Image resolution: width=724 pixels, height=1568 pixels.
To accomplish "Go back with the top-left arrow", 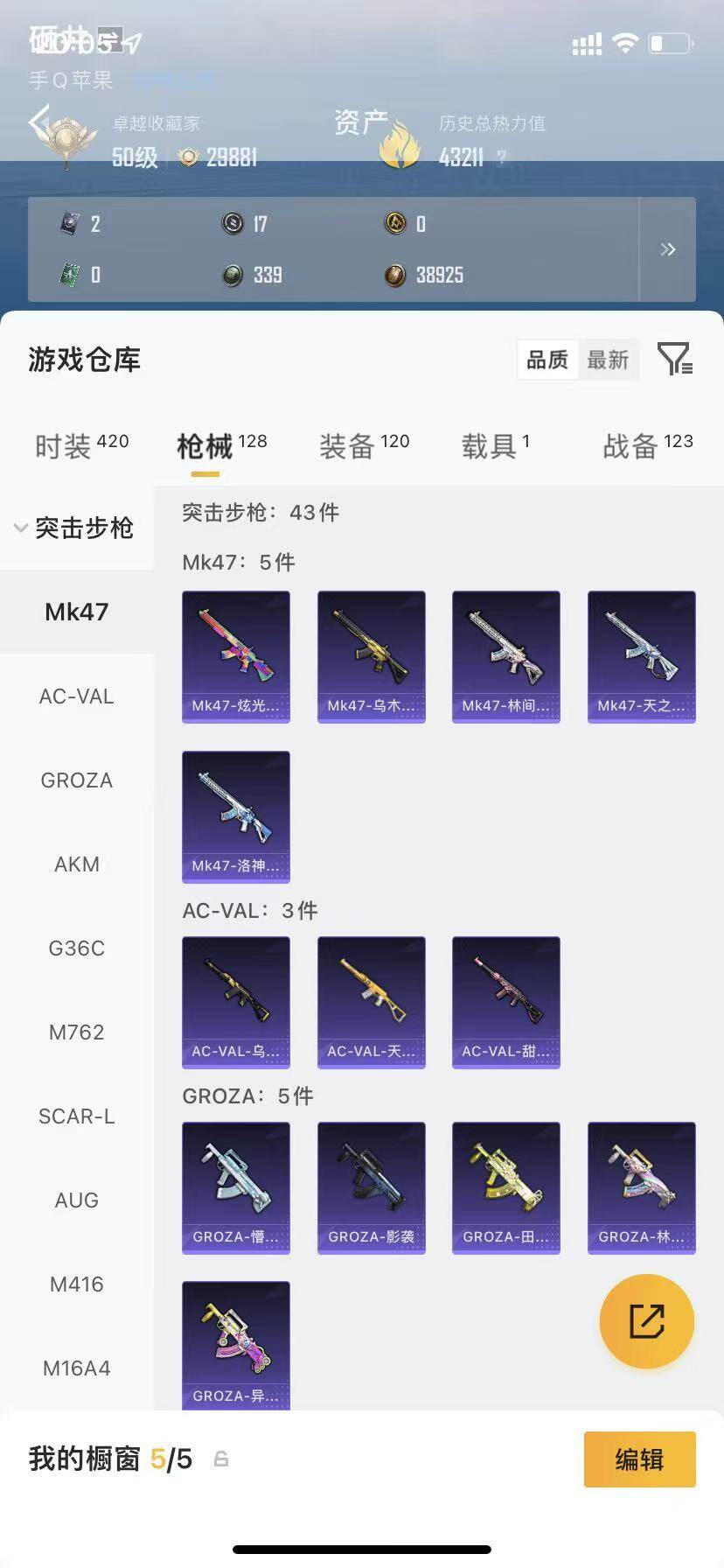I will [x=38, y=122].
